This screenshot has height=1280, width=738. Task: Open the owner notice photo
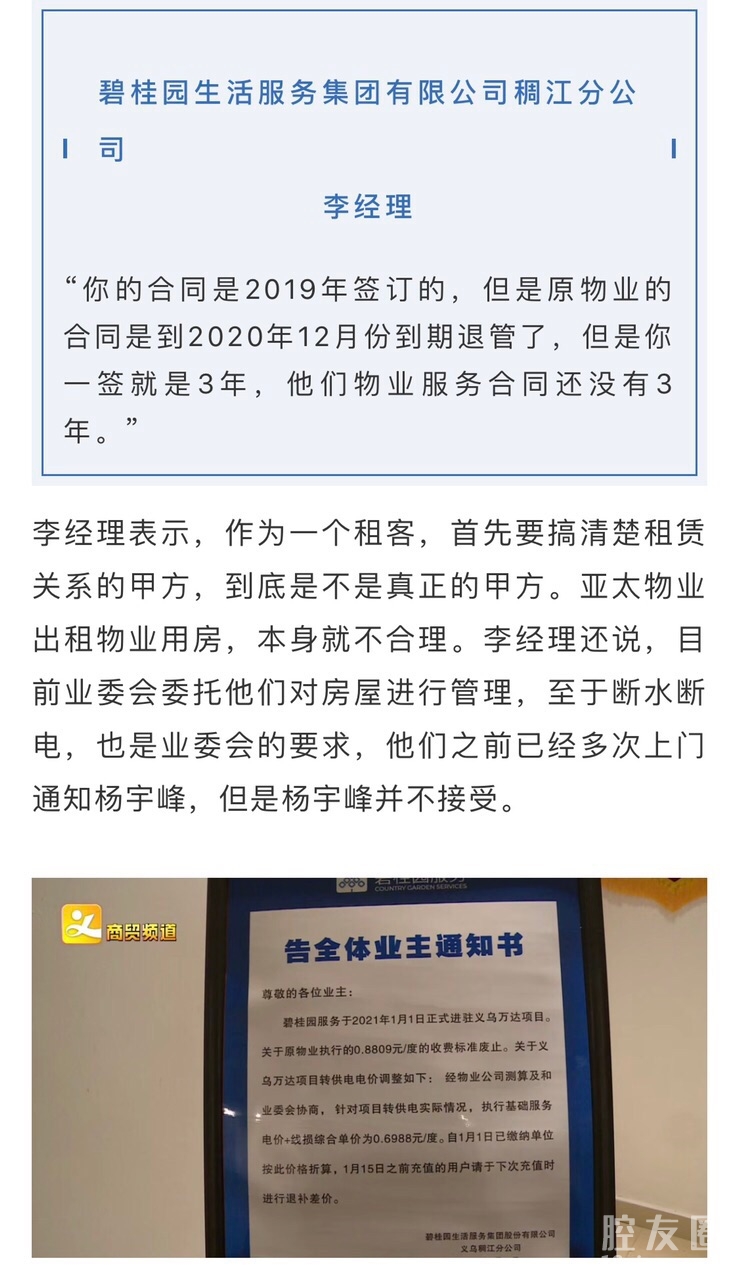point(369,1066)
